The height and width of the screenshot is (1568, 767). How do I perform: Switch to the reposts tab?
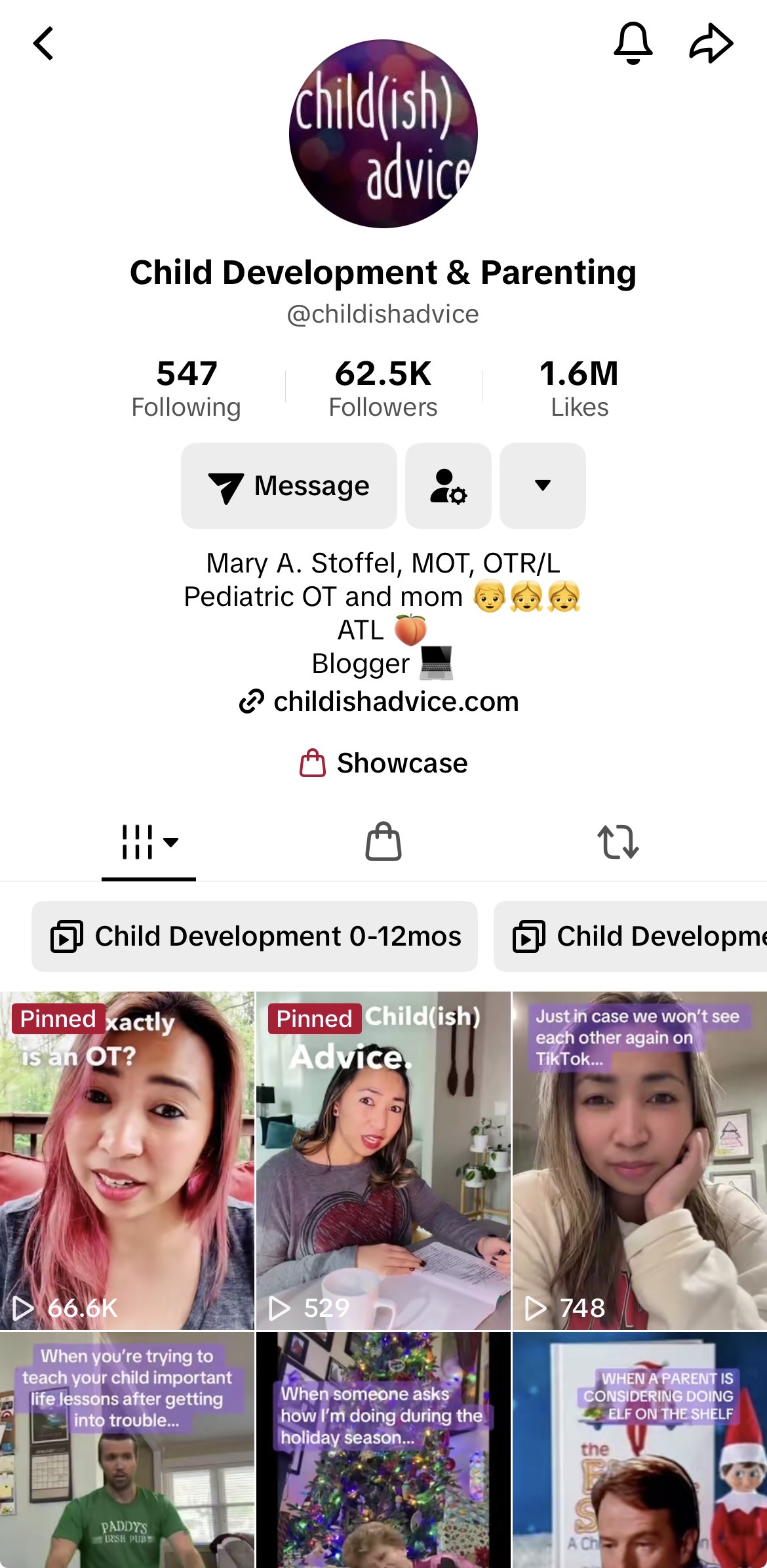tap(618, 842)
